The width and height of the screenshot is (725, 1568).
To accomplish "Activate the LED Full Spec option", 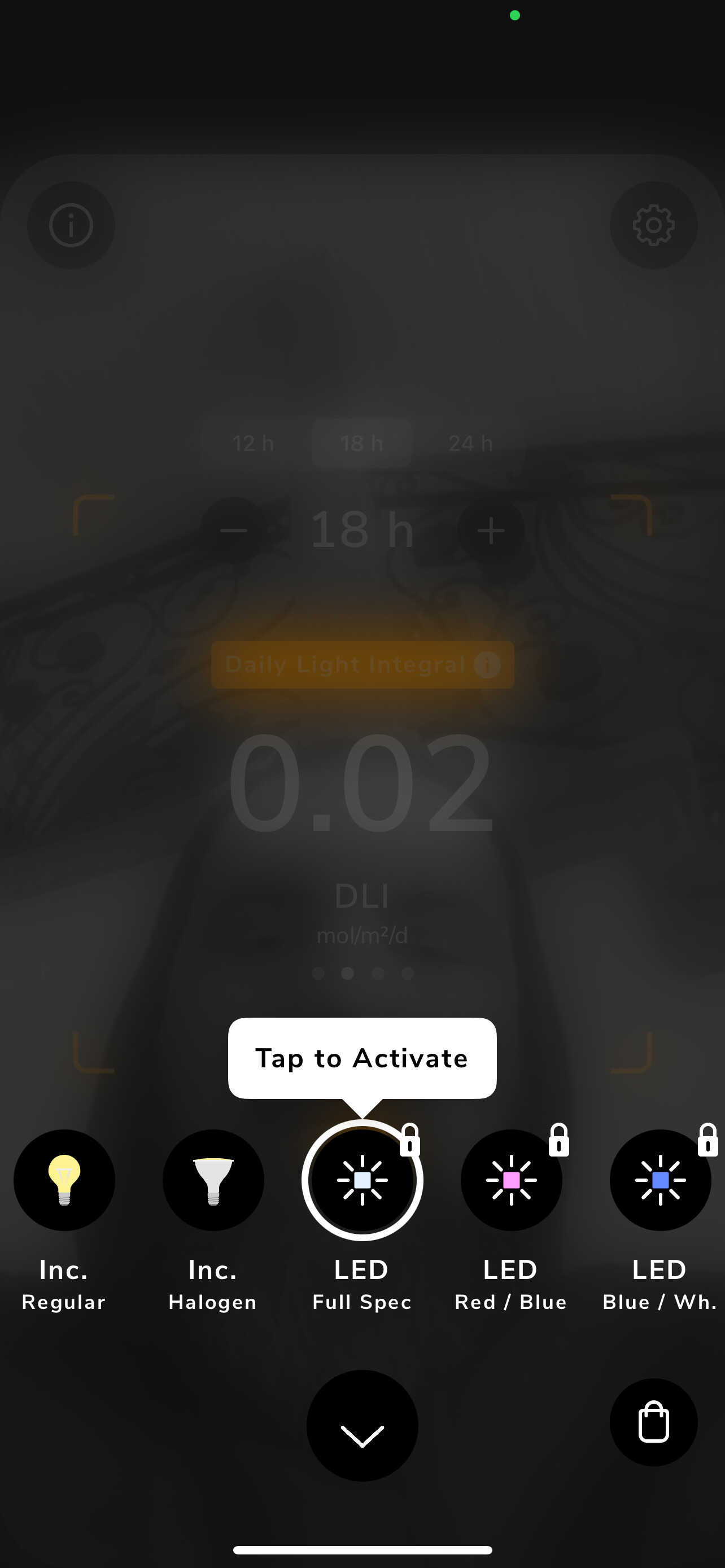I will [362, 1180].
